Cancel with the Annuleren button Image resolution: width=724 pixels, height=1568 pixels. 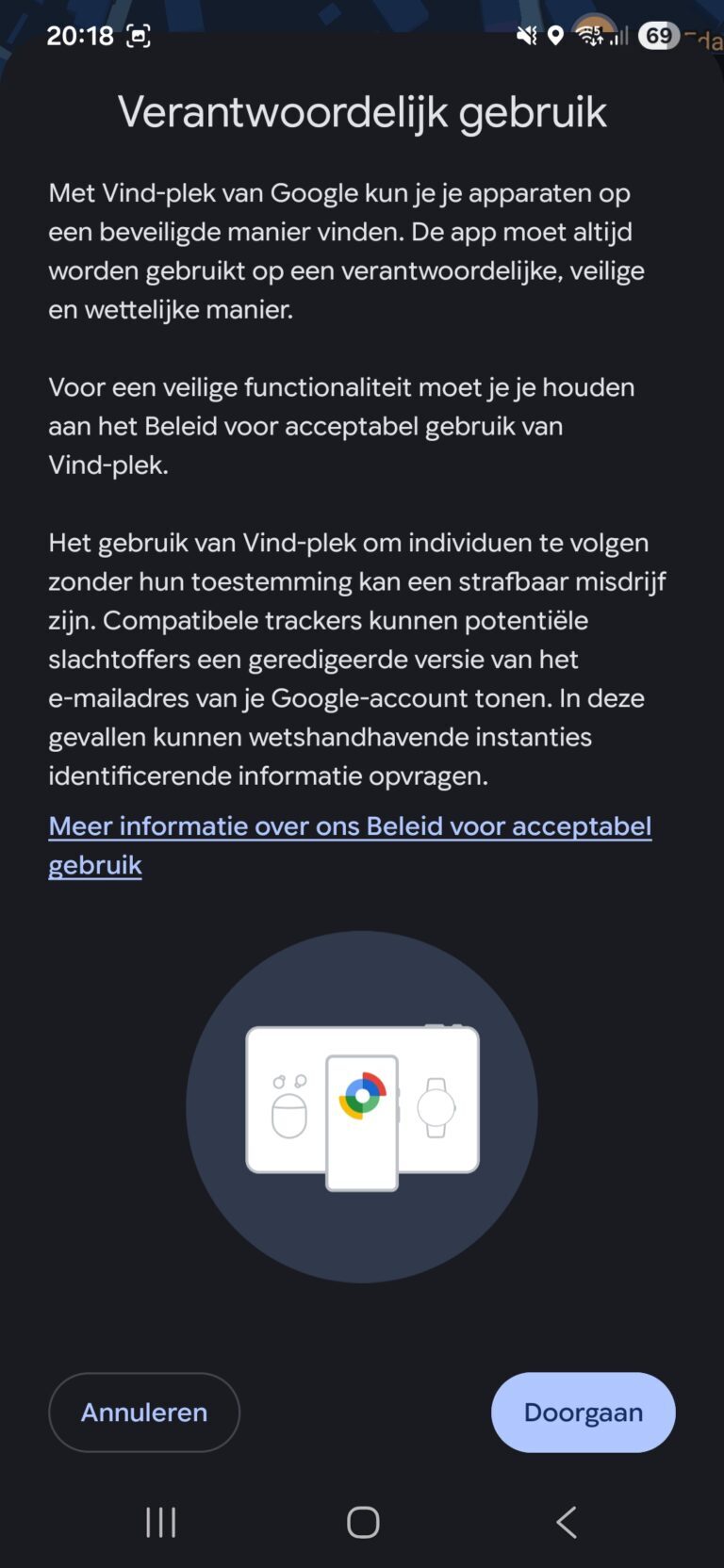(x=144, y=1412)
